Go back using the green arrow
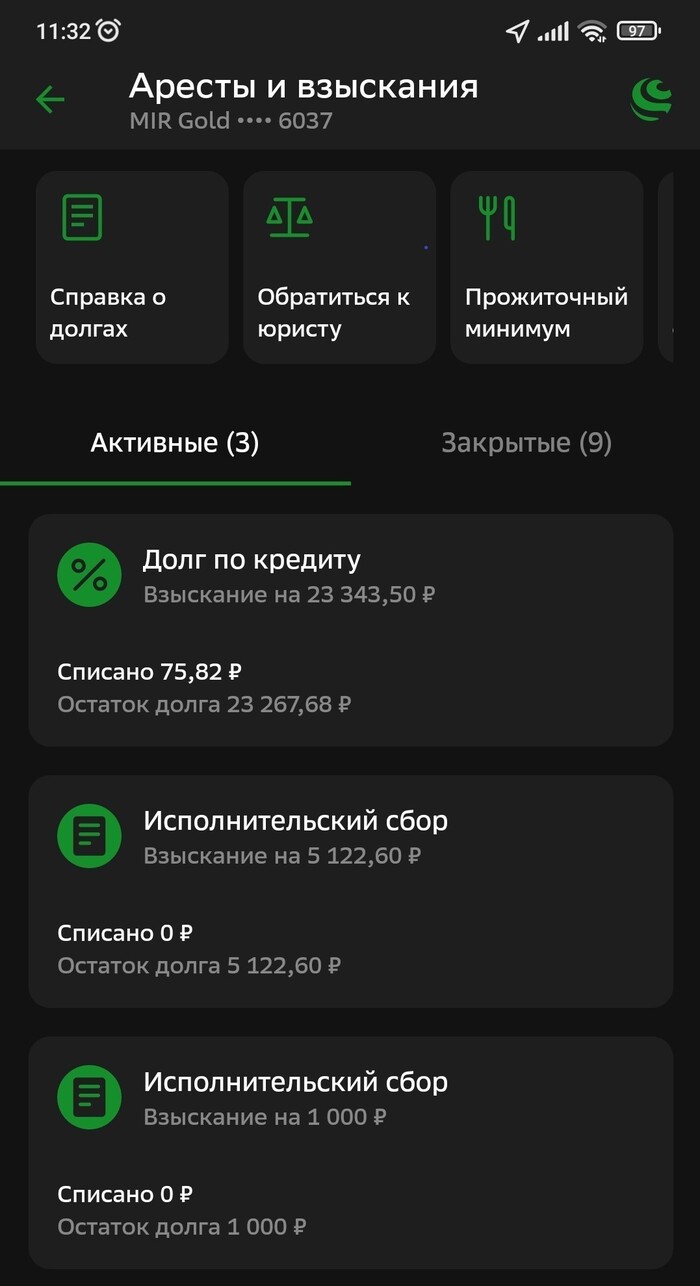Image resolution: width=700 pixels, height=1286 pixels. 50,99
